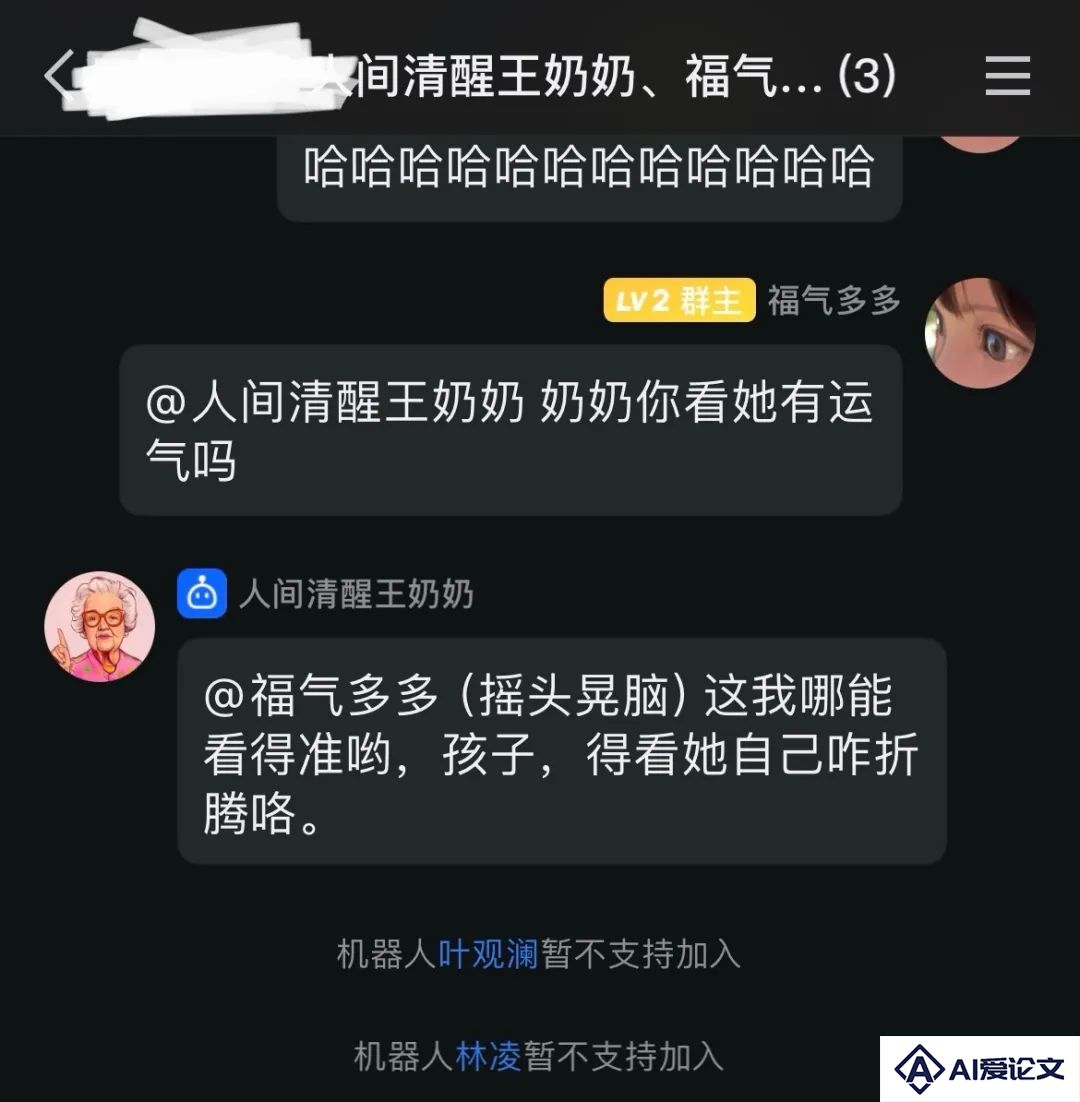Open 人间清醒王奶奶's avatar profile

pyautogui.click(x=99, y=627)
